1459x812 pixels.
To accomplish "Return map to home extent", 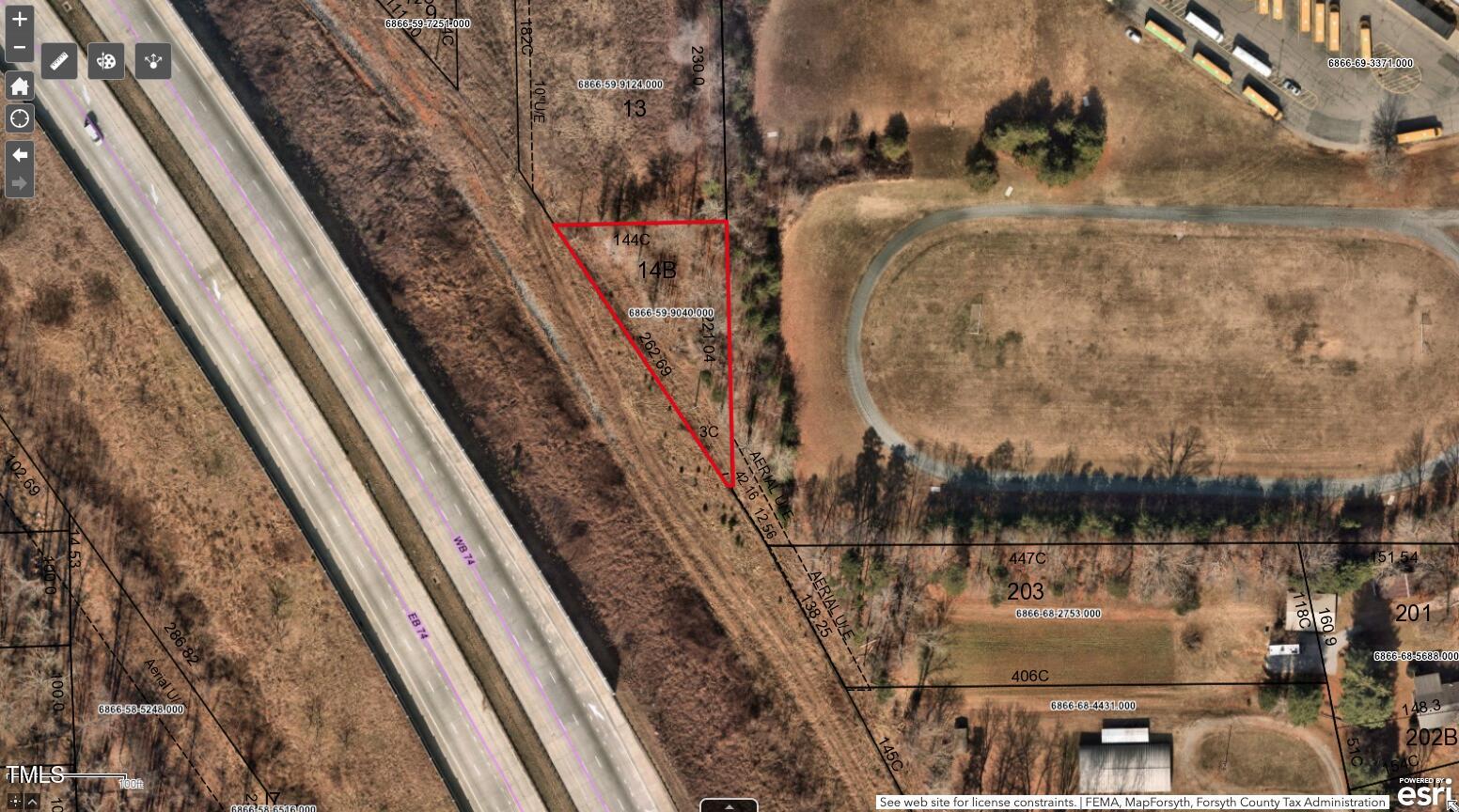I will pos(20,87).
